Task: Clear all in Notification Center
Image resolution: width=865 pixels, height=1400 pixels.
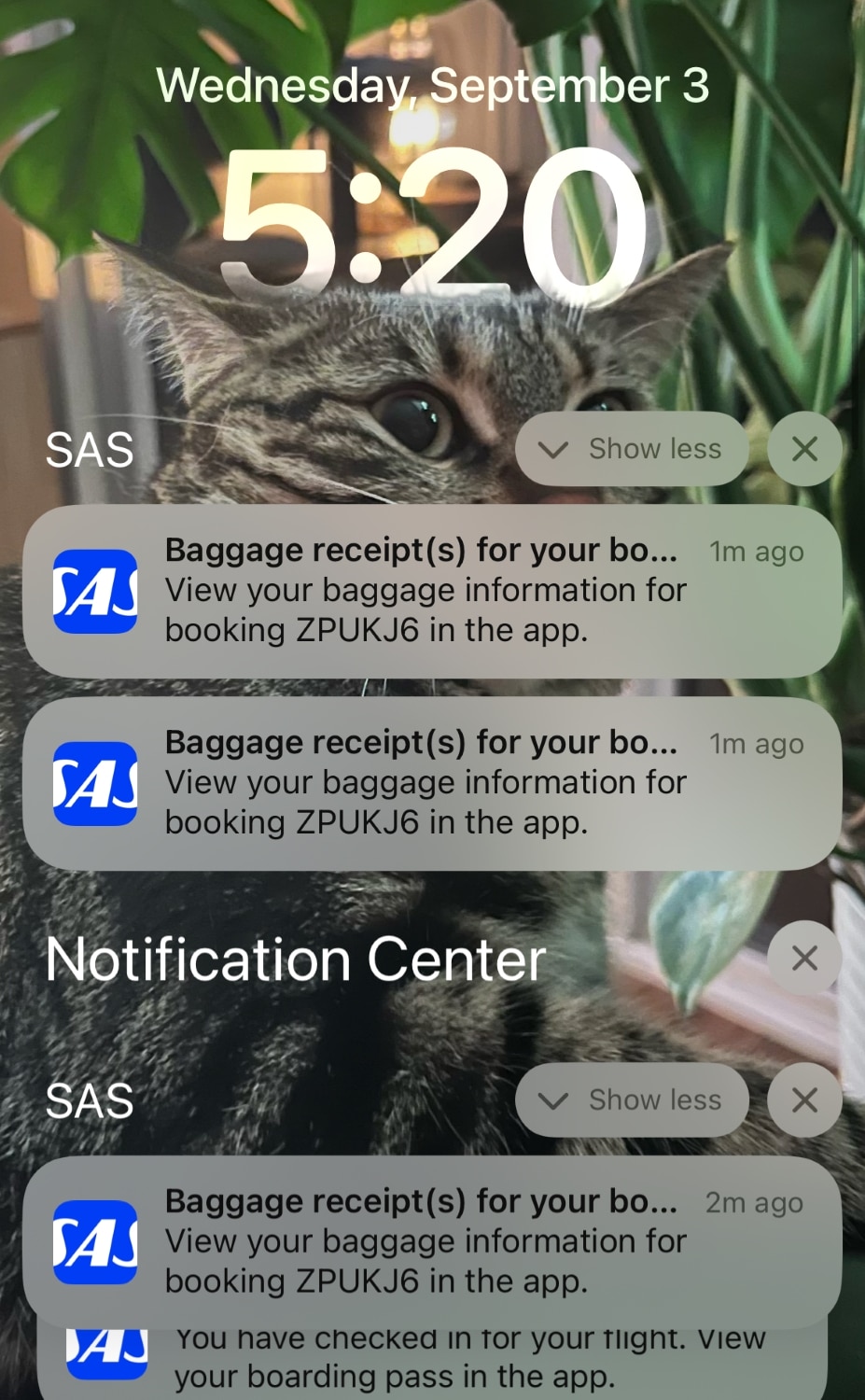Action: pos(804,959)
